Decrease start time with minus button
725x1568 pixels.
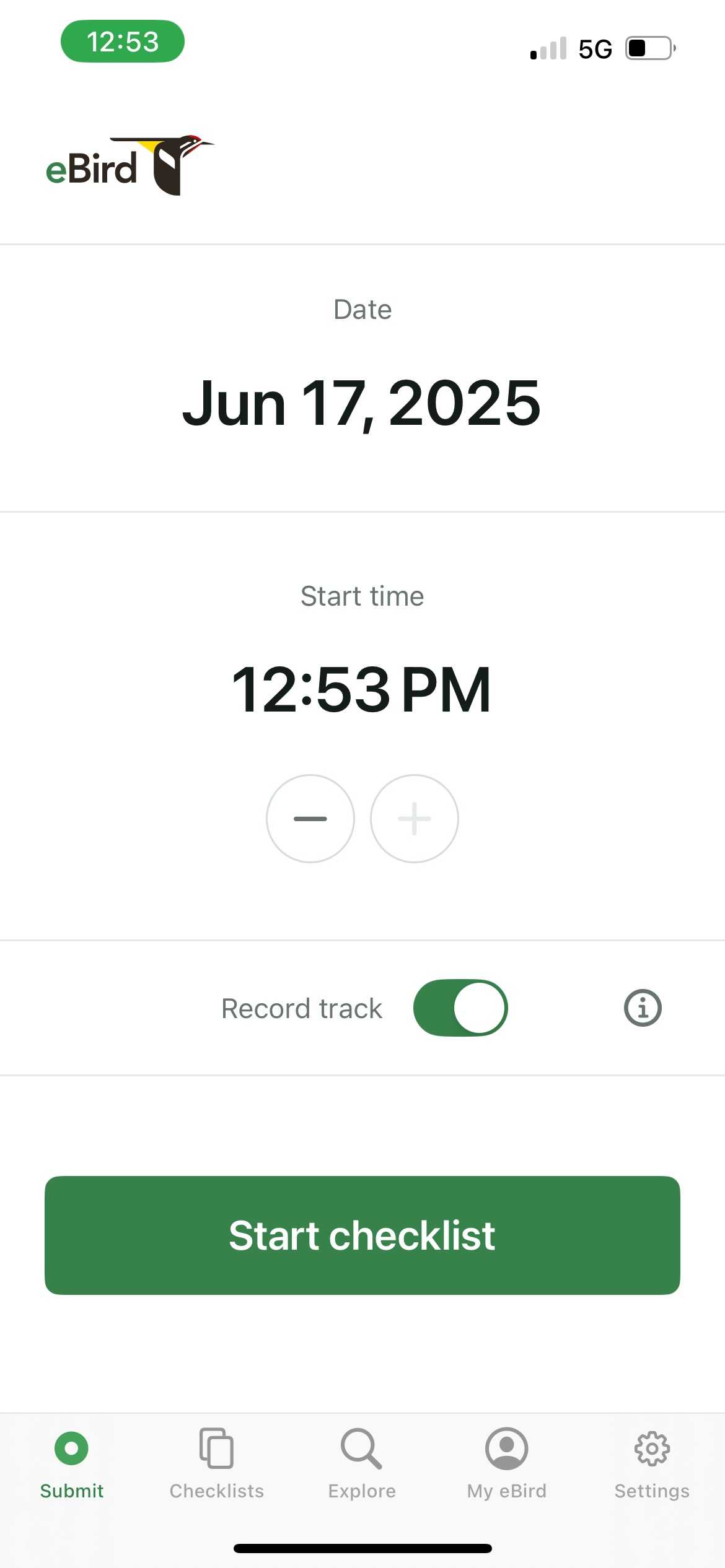click(x=310, y=819)
